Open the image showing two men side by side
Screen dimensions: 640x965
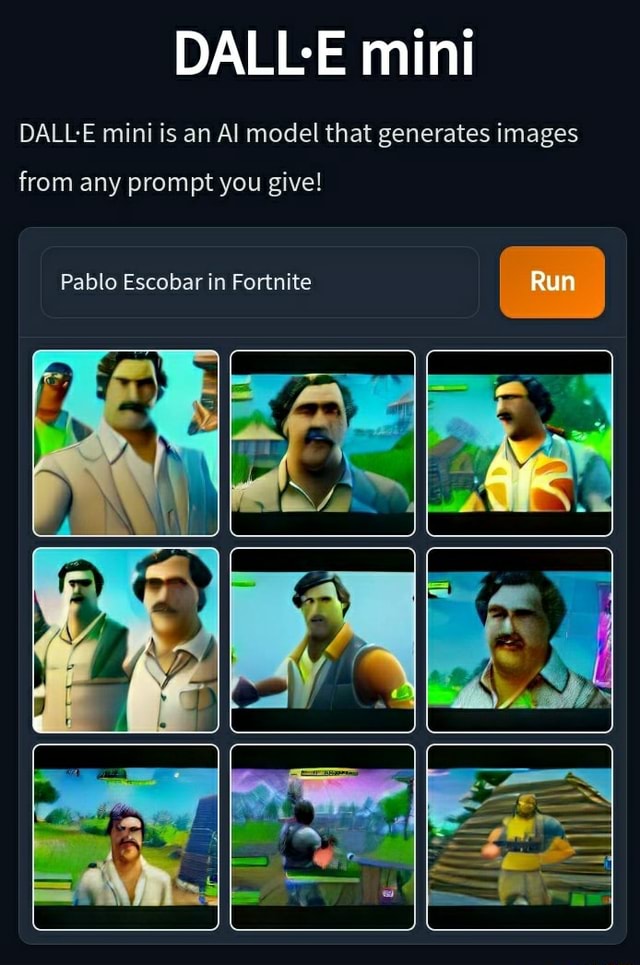[125, 639]
